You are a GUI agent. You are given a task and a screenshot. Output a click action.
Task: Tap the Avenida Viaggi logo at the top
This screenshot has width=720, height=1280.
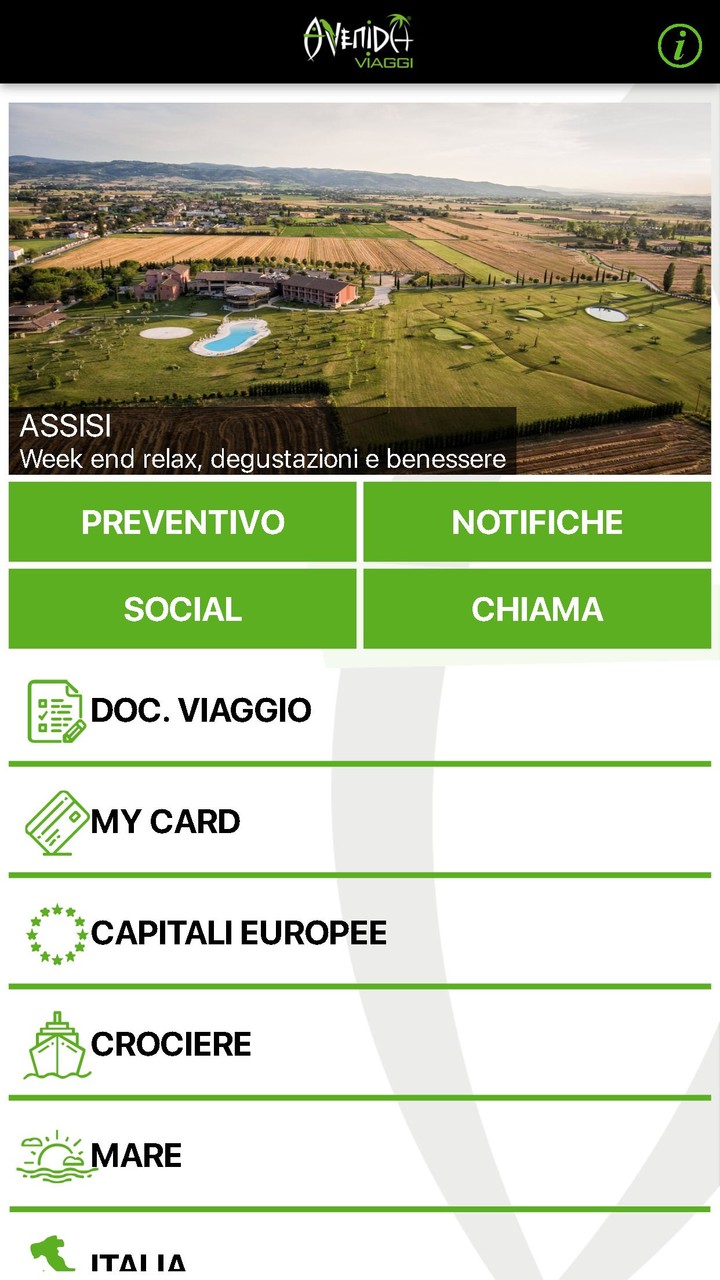362,44
